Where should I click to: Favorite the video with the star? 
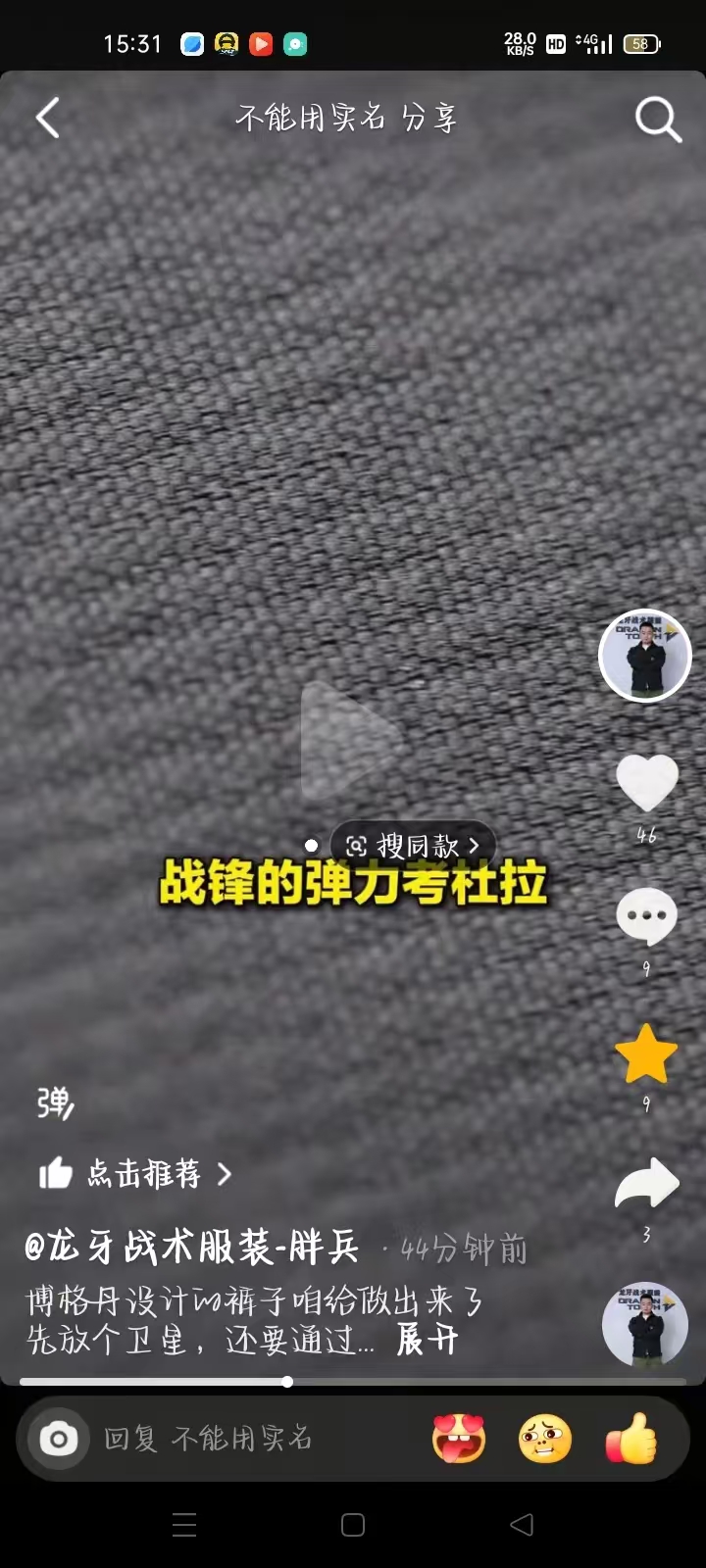coord(646,1054)
